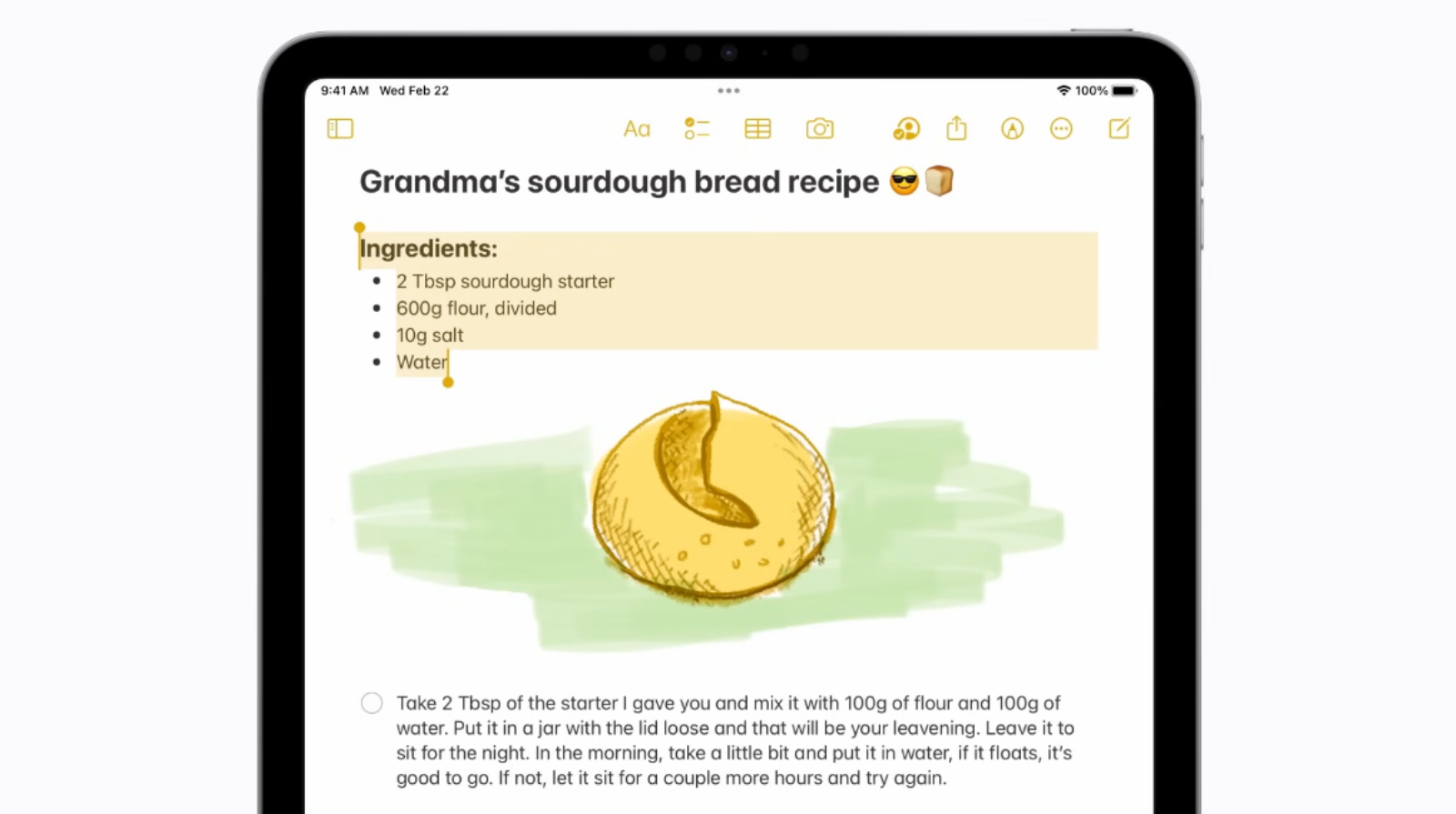Viewport: 1456px width, 814px height.
Task: Open the Markup pen tool
Action: click(1012, 129)
